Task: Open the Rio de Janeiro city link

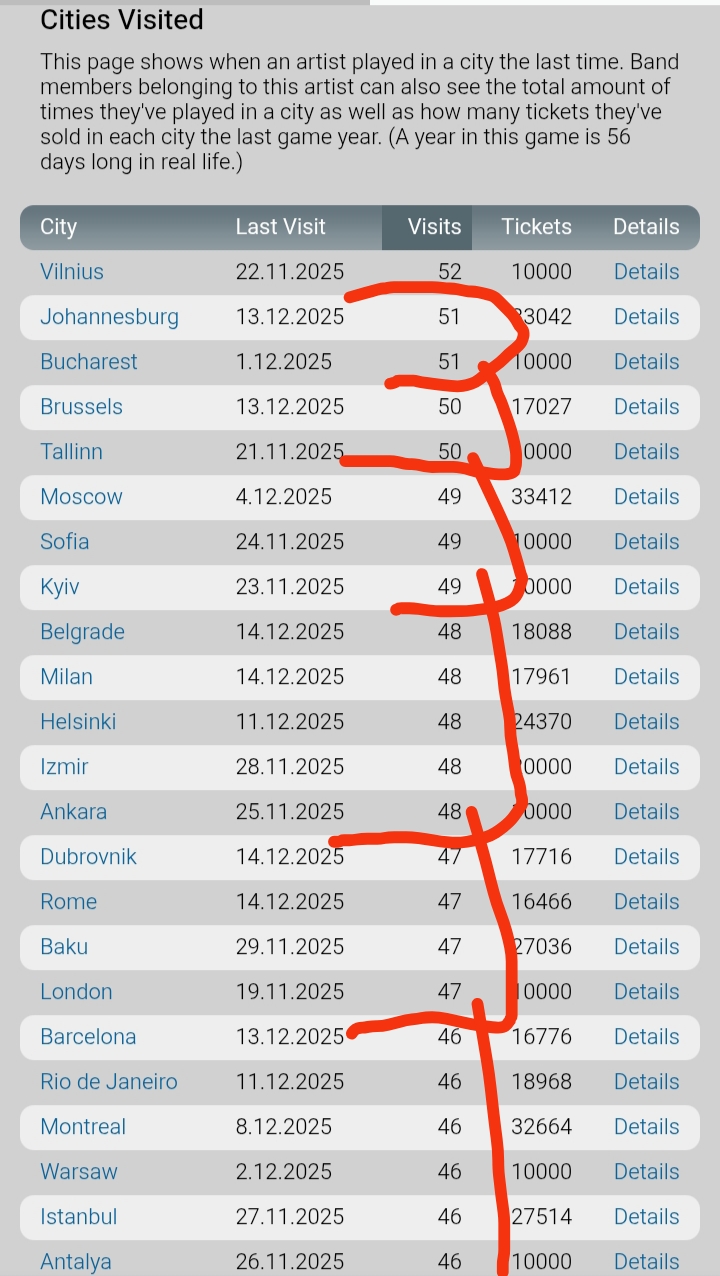Action: click(x=109, y=1082)
